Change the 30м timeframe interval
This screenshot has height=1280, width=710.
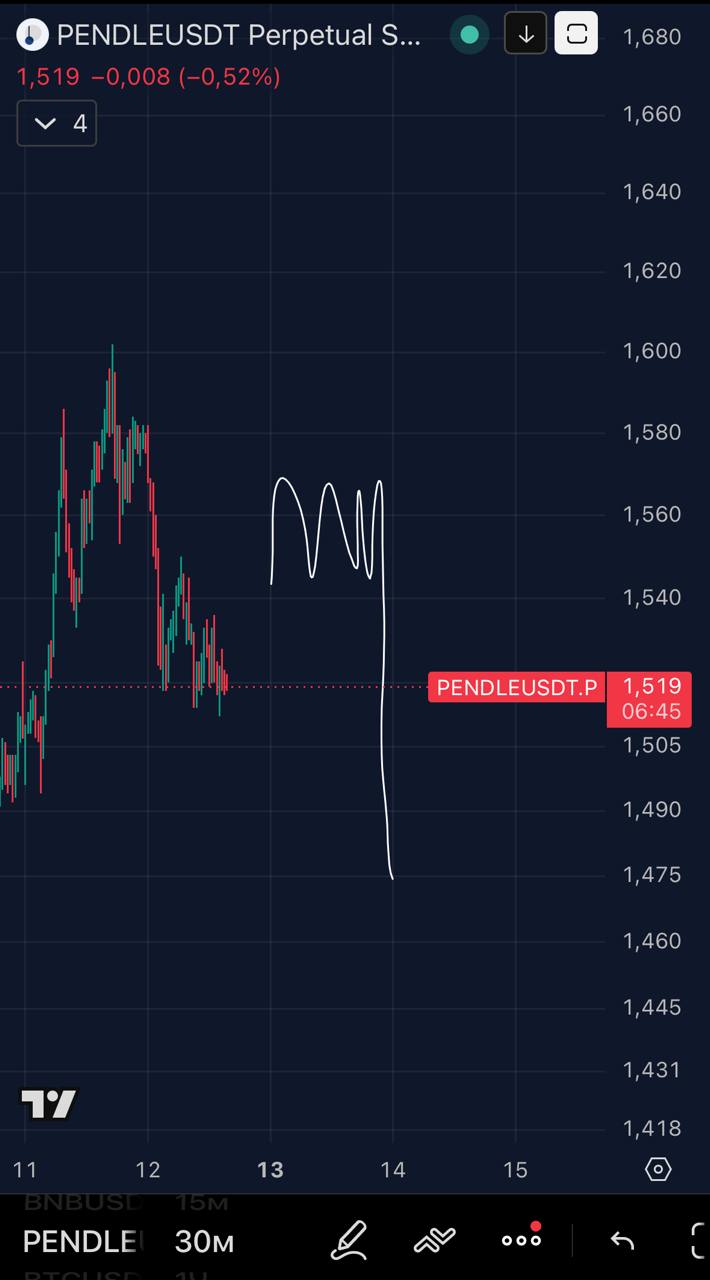tap(204, 1241)
